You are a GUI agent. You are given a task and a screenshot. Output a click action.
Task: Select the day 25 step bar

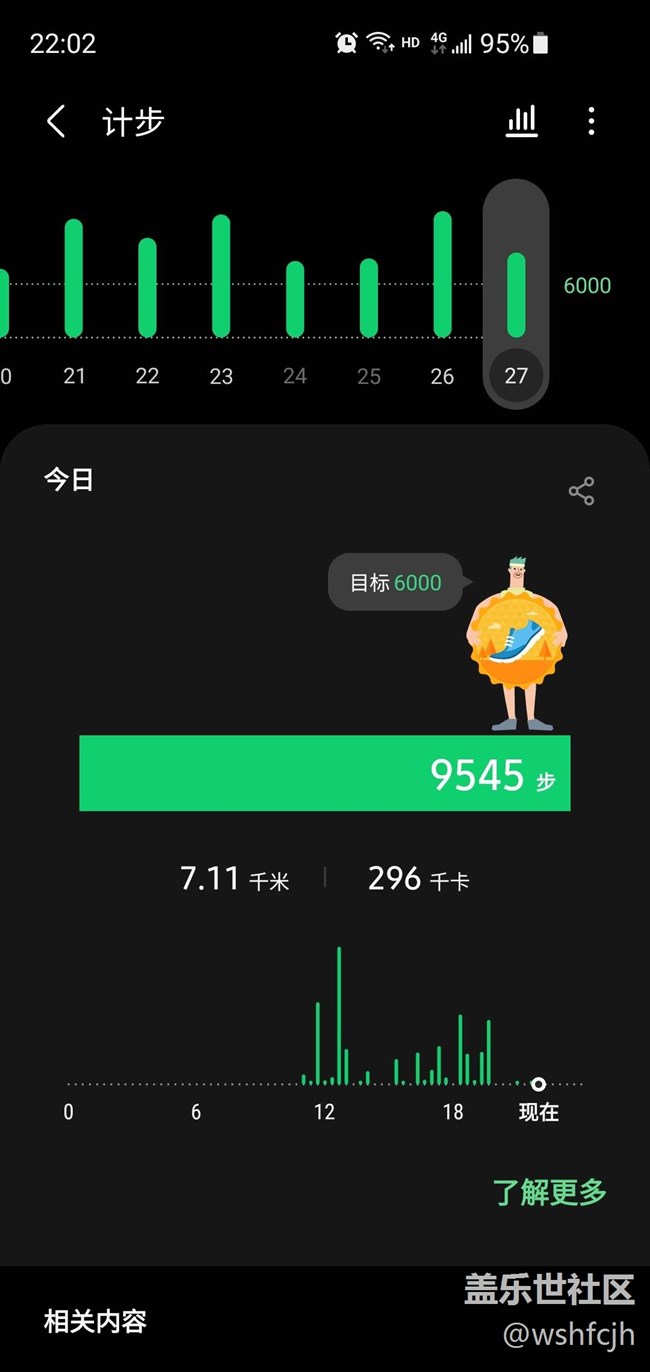click(369, 298)
